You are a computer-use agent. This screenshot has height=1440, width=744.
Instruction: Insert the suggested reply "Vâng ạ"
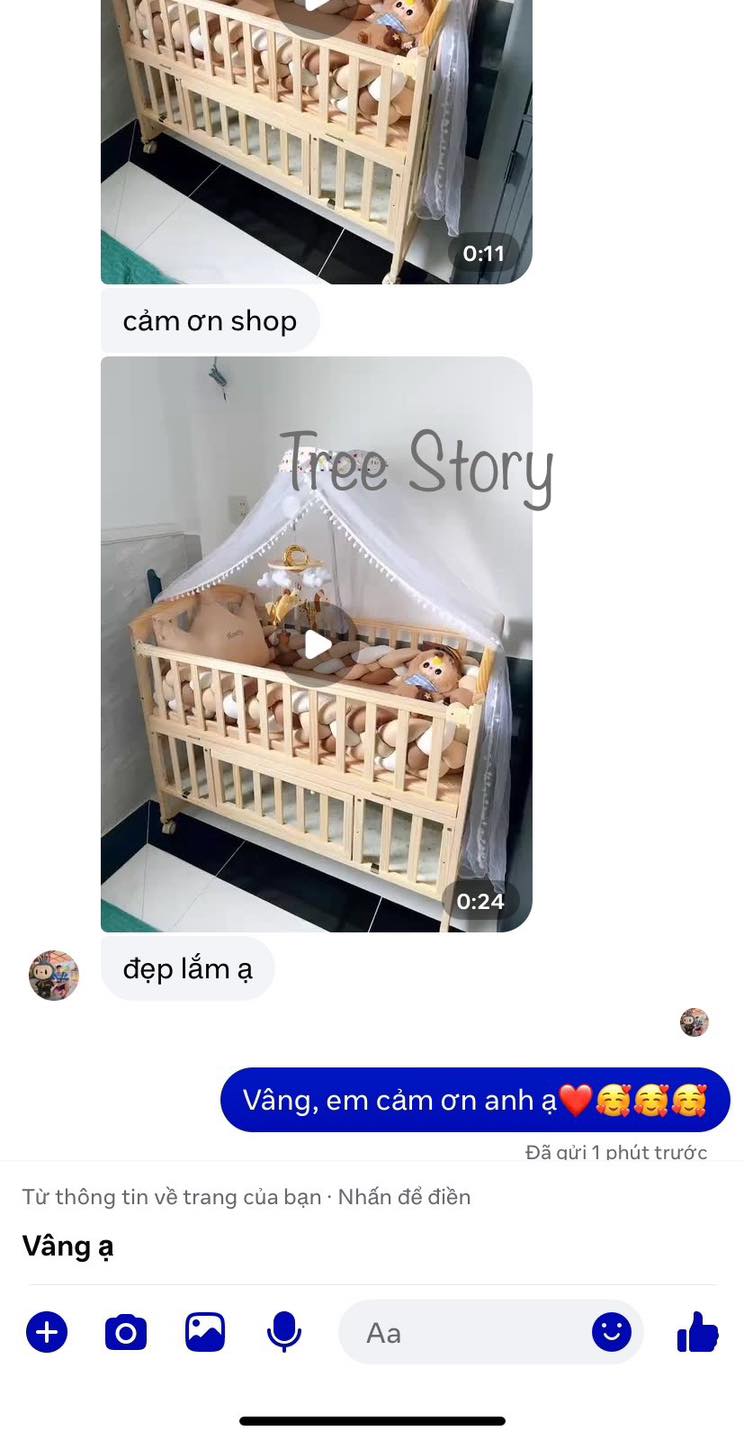[x=68, y=1247]
